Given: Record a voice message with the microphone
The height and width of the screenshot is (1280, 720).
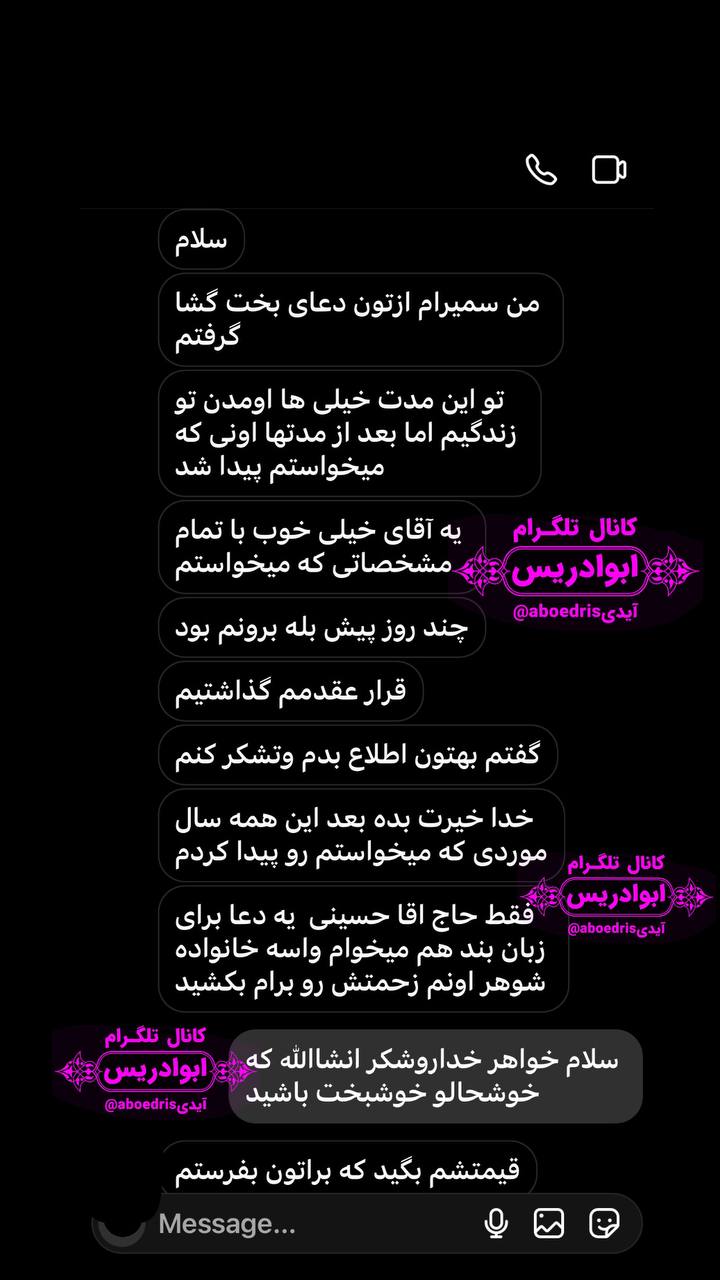Looking at the screenshot, I should pos(496,1223).
